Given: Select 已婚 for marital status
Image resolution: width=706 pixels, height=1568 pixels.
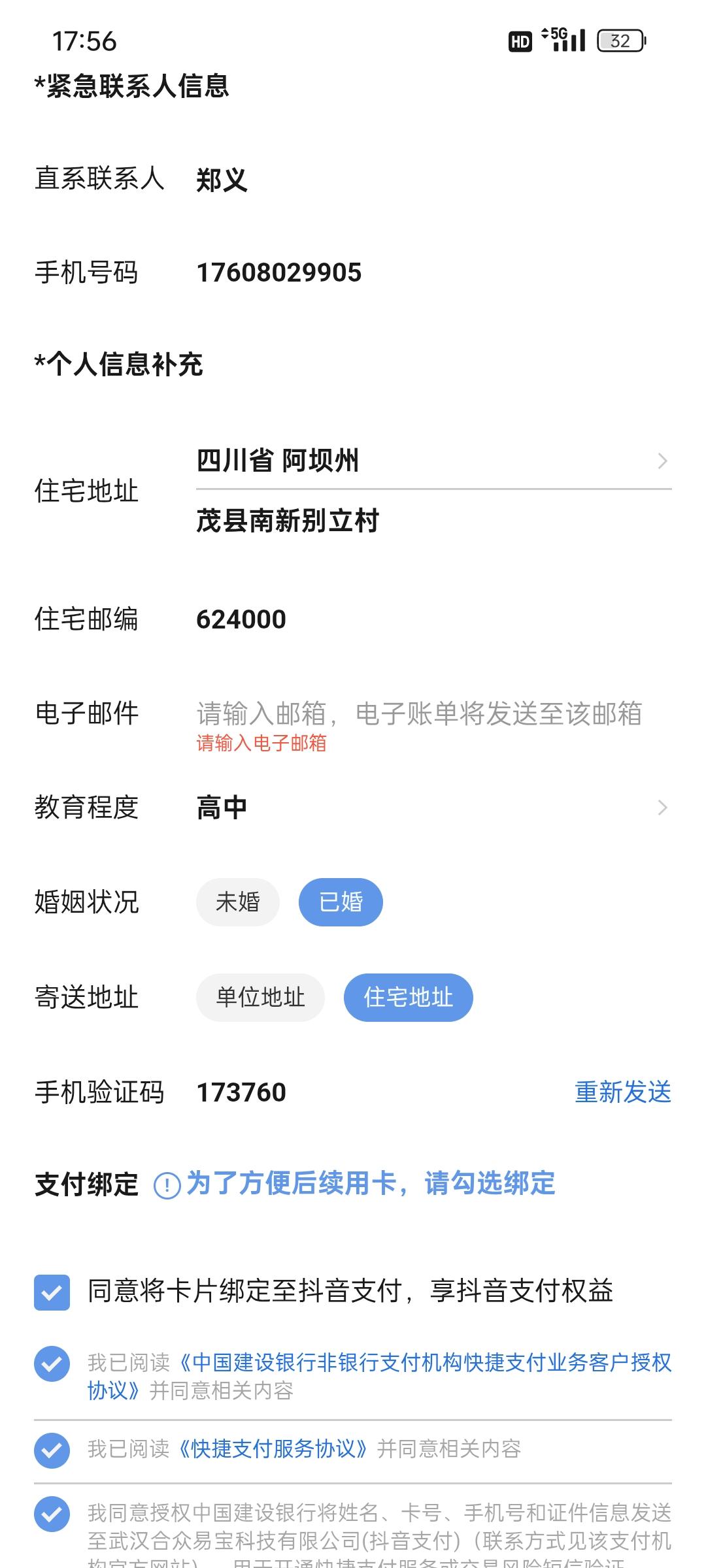Looking at the screenshot, I should (x=341, y=902).
